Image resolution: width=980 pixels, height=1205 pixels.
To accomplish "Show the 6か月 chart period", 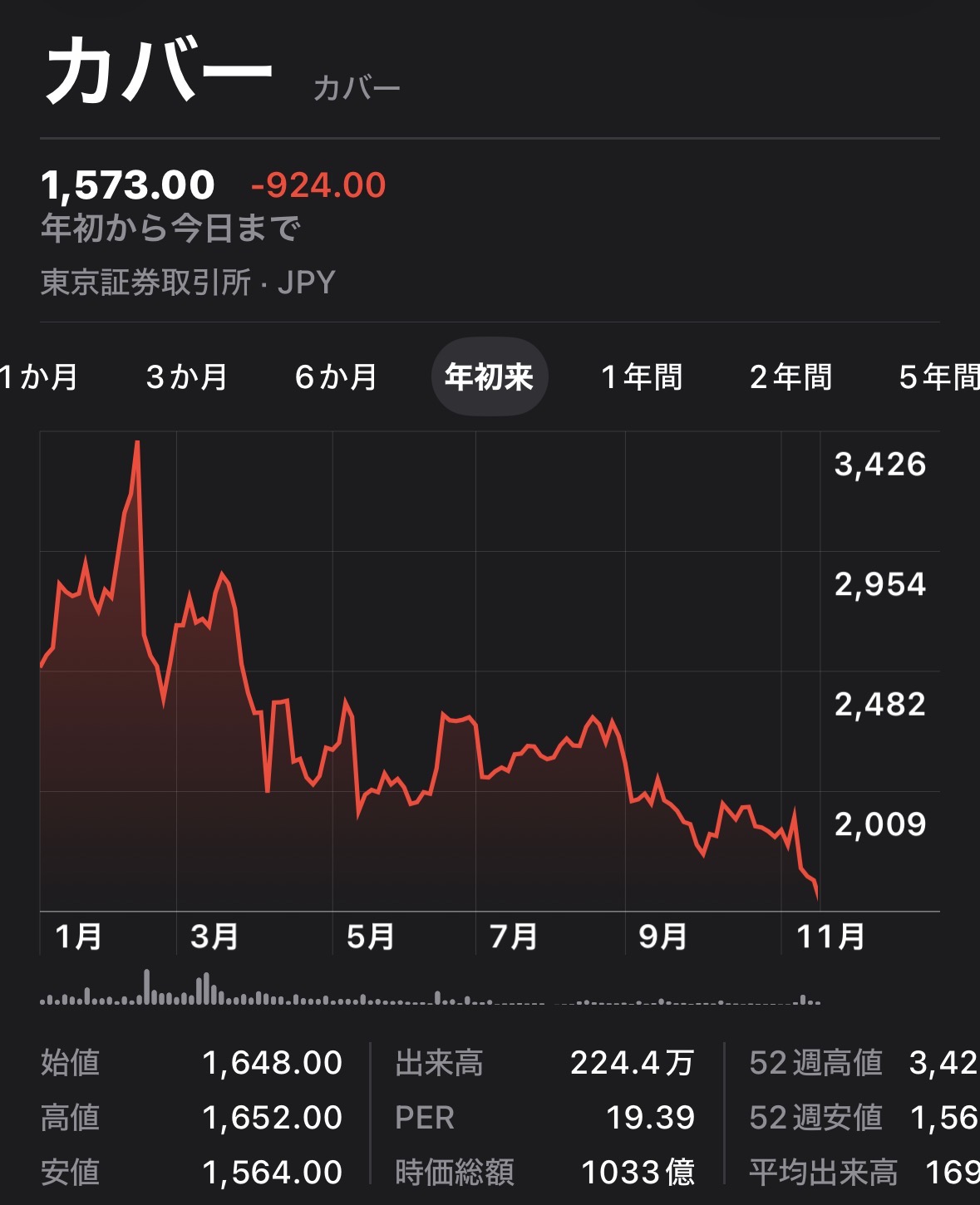I will pos(337,377).
